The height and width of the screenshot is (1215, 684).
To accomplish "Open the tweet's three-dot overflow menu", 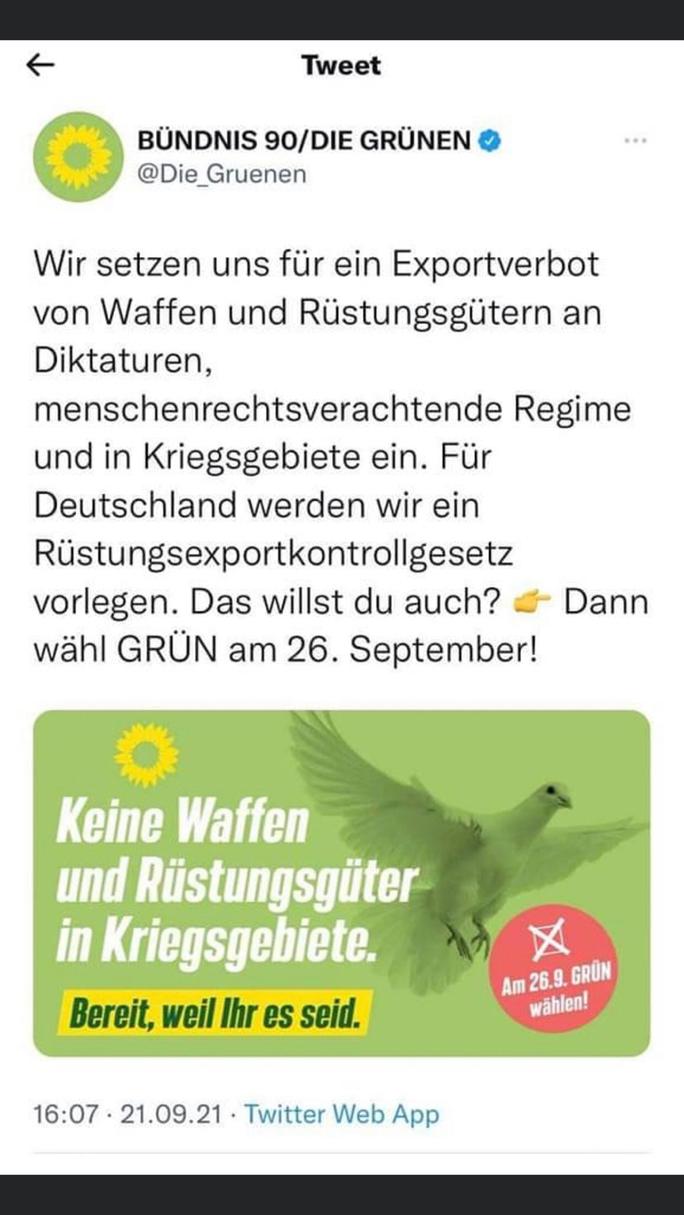I will pyautogui.click(x=635, y=142).
